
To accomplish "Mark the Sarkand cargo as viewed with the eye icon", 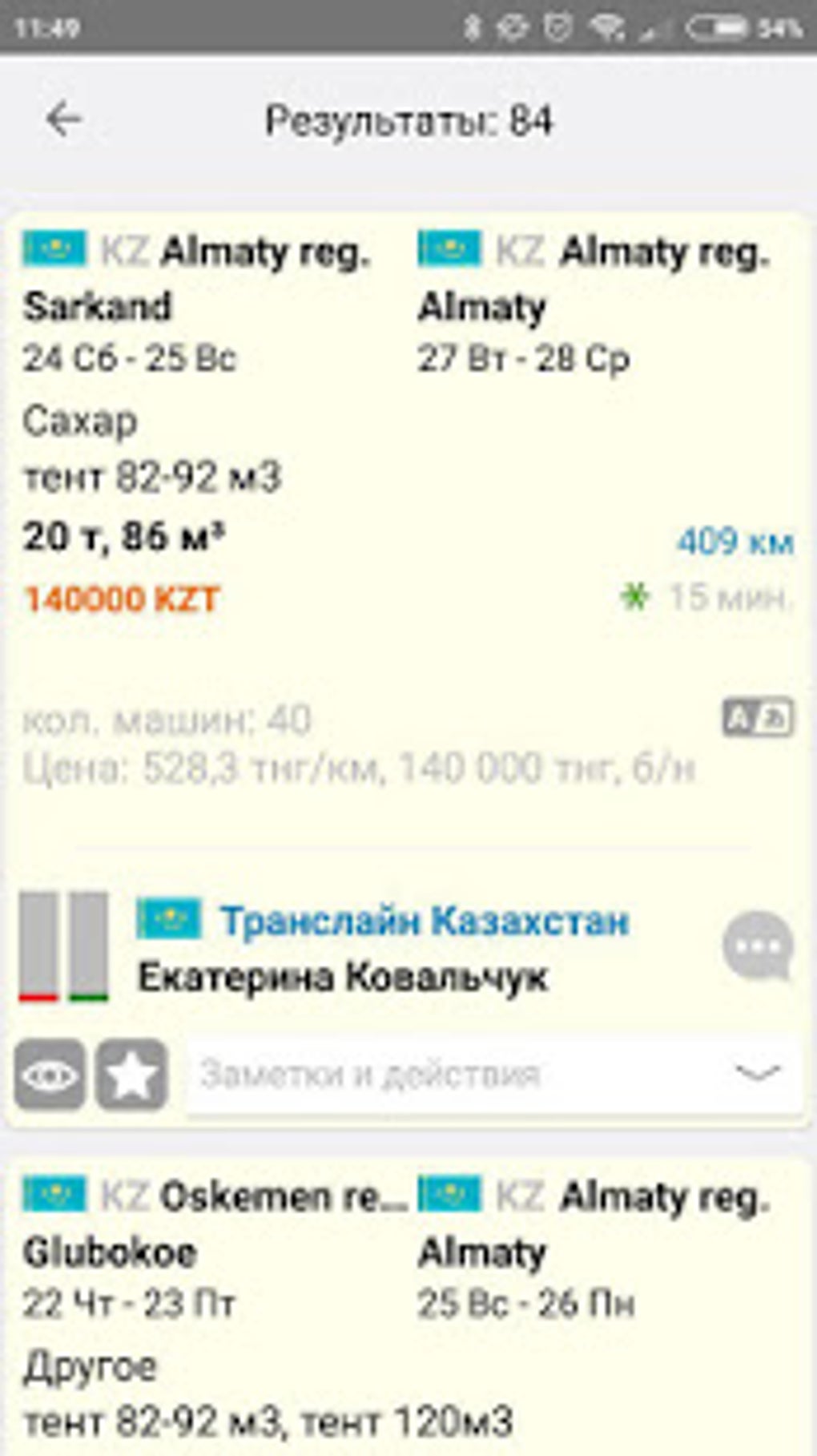I will click(50, 1075).
